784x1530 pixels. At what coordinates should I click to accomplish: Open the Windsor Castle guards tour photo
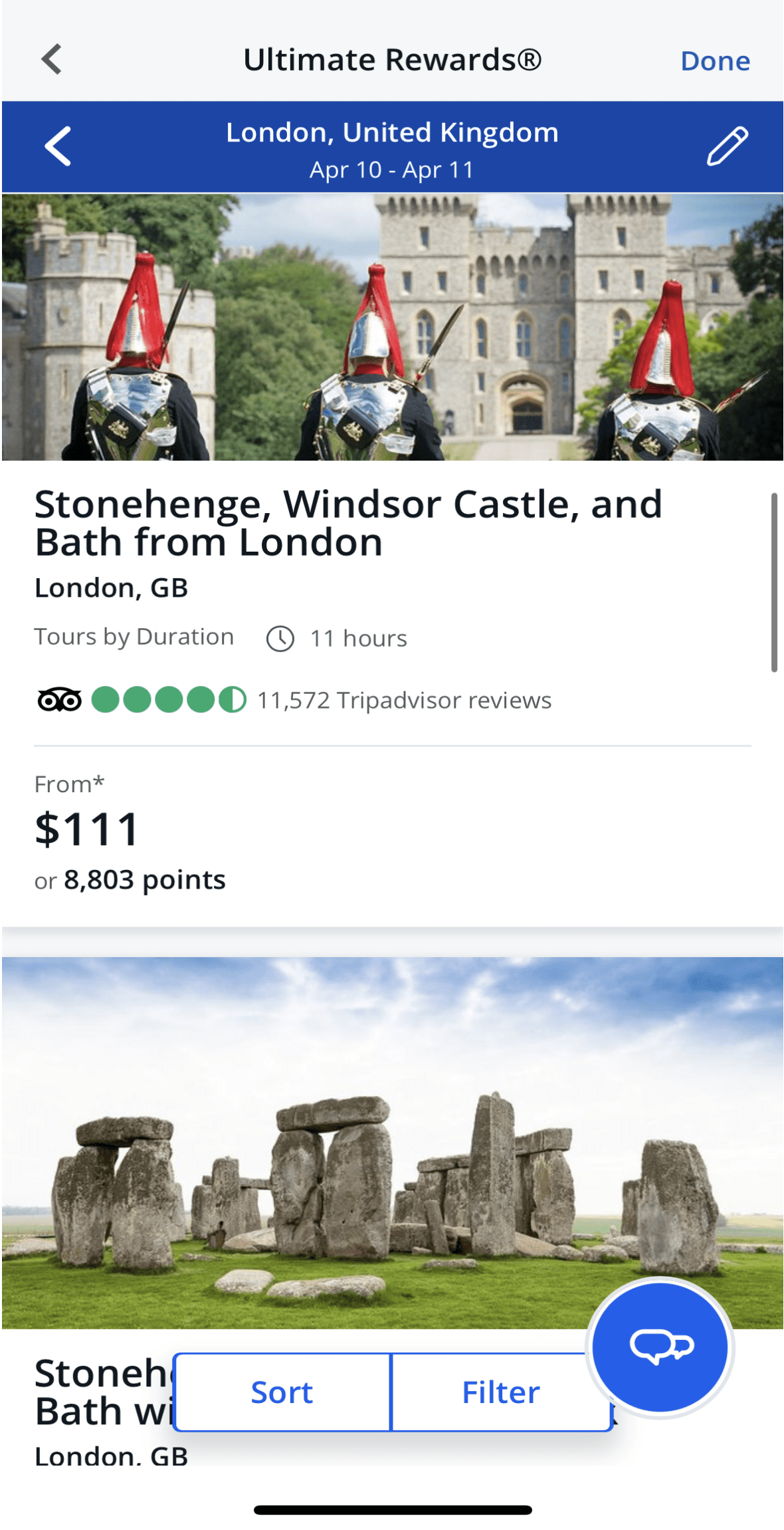click(392, 326)
